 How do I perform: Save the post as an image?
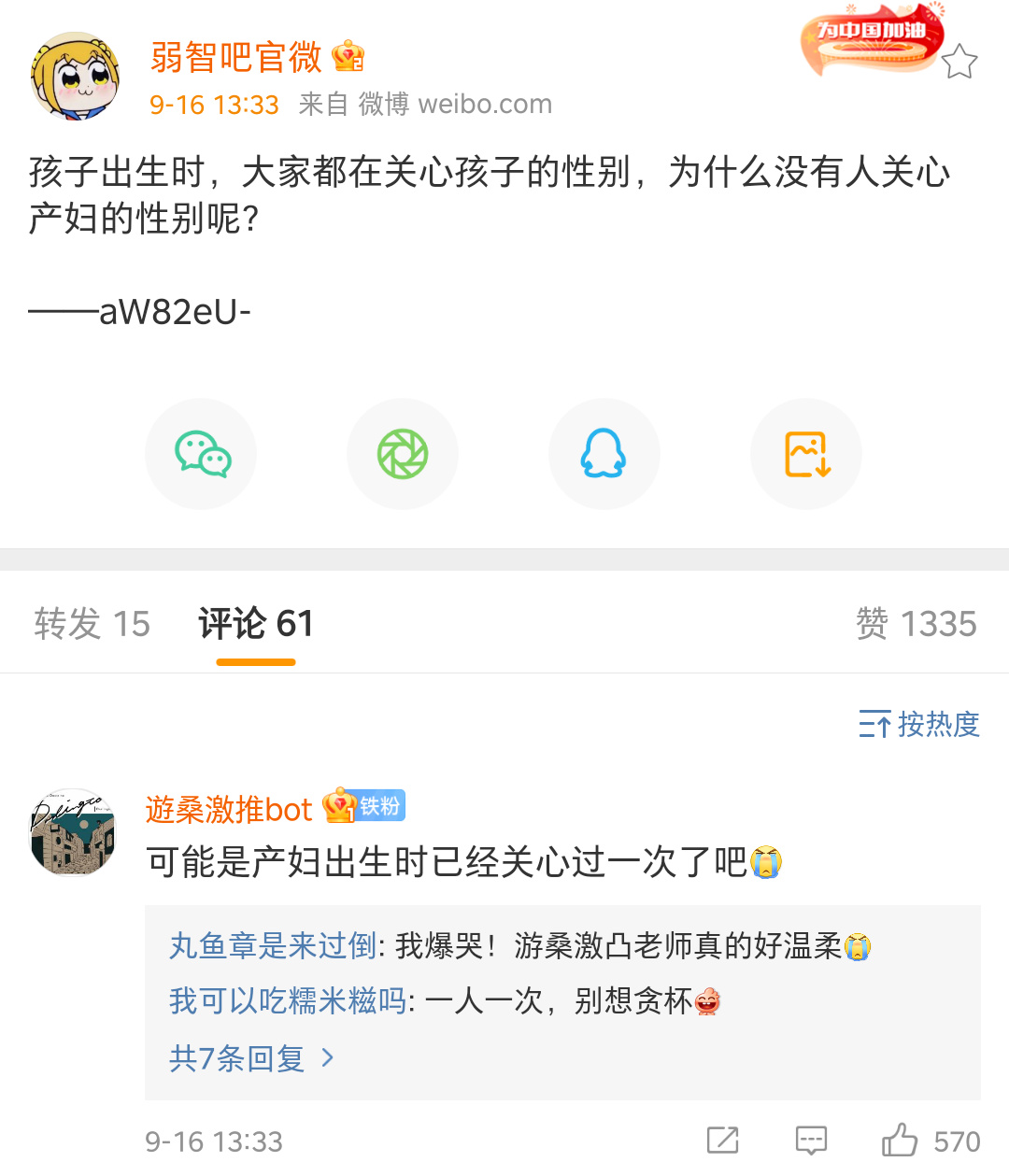pos(806,454)
